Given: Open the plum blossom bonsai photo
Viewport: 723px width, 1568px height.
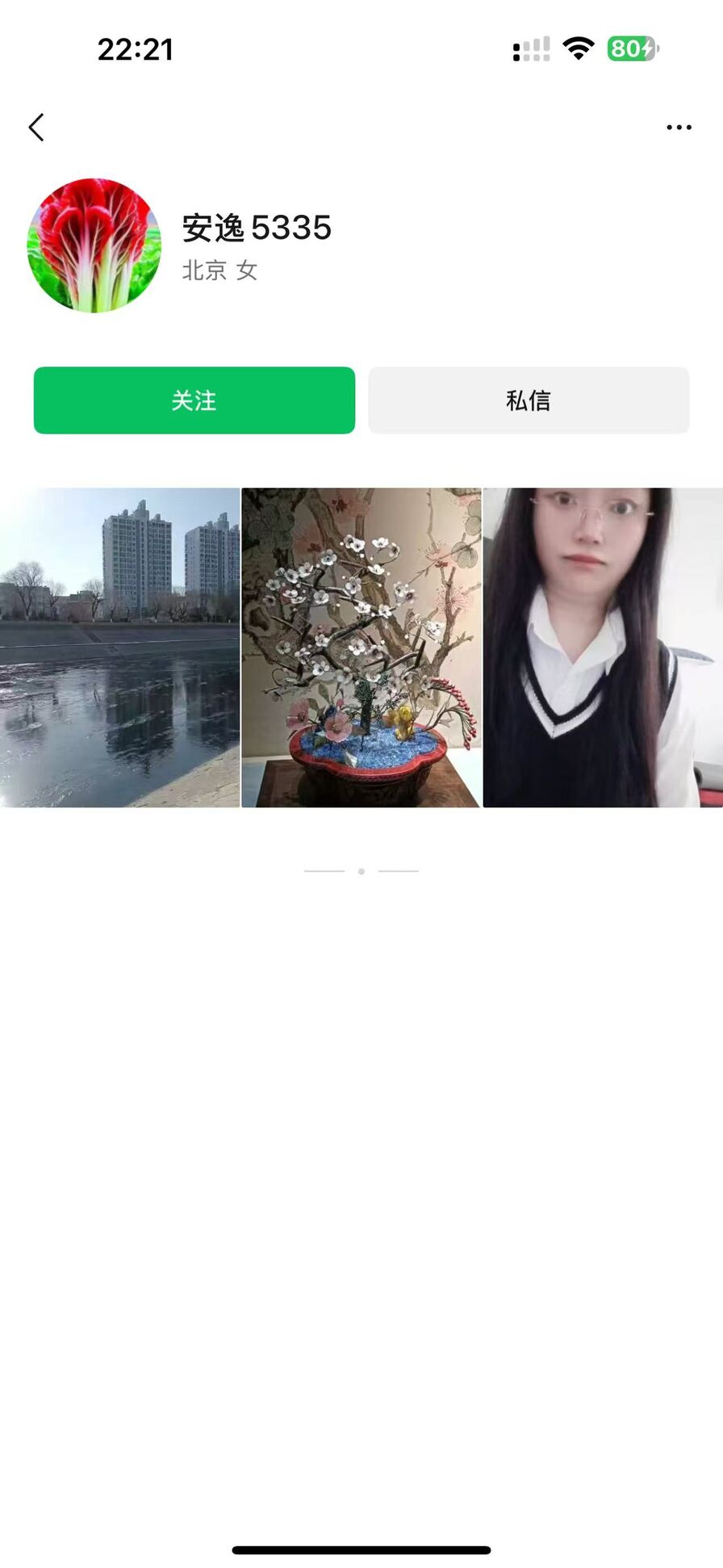Looking at the screenshot, I should click(361, 648).
